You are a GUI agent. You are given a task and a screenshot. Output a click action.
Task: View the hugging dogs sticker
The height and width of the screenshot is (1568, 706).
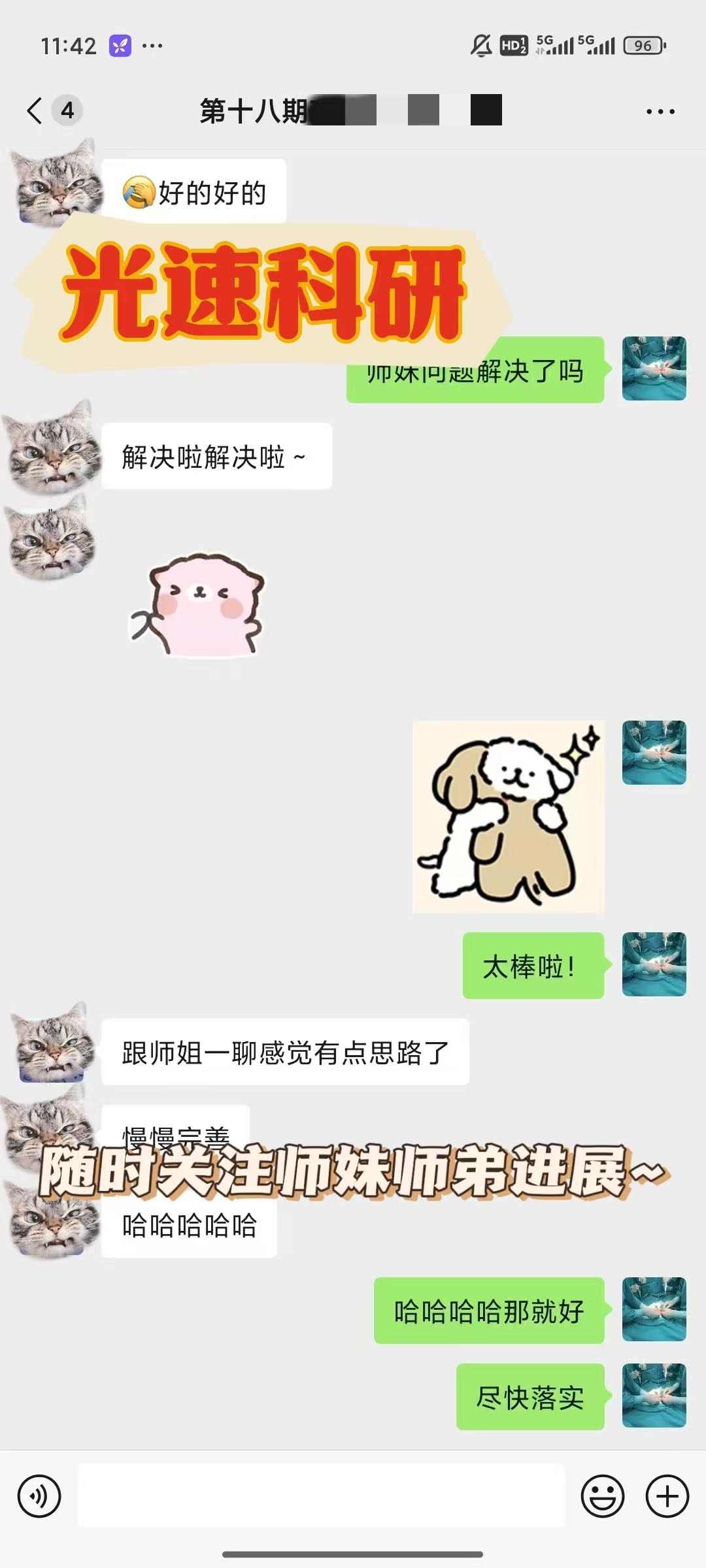coord(509,817)
